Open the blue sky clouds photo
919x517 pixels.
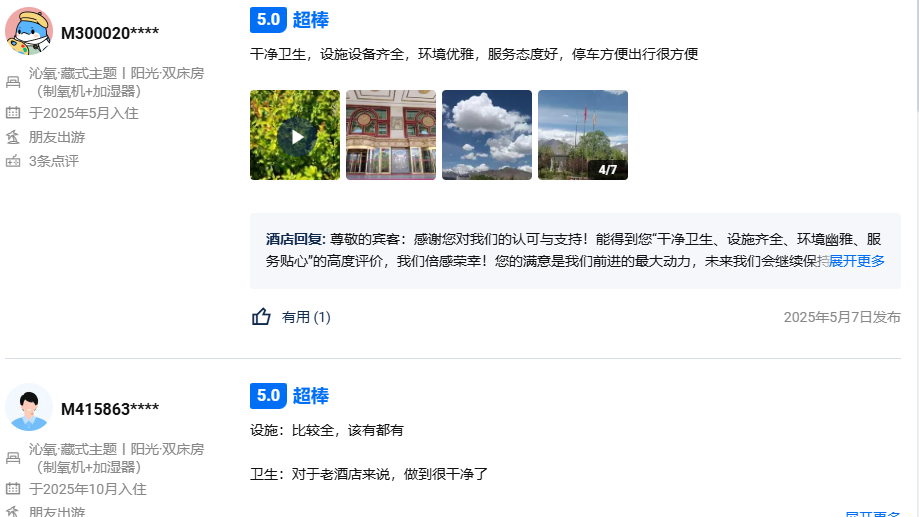[487, 135]
